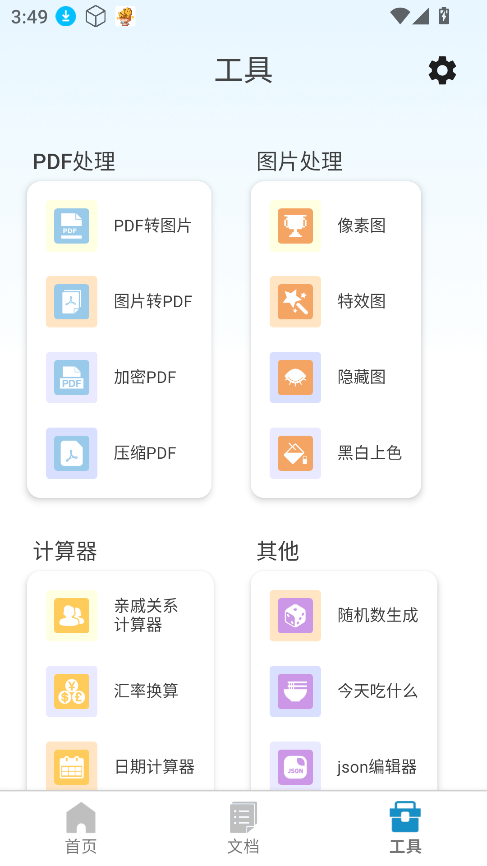This screenshot has width=487, height=866.
Task: Switch to the 文档 tab
Action: [243, 828]
